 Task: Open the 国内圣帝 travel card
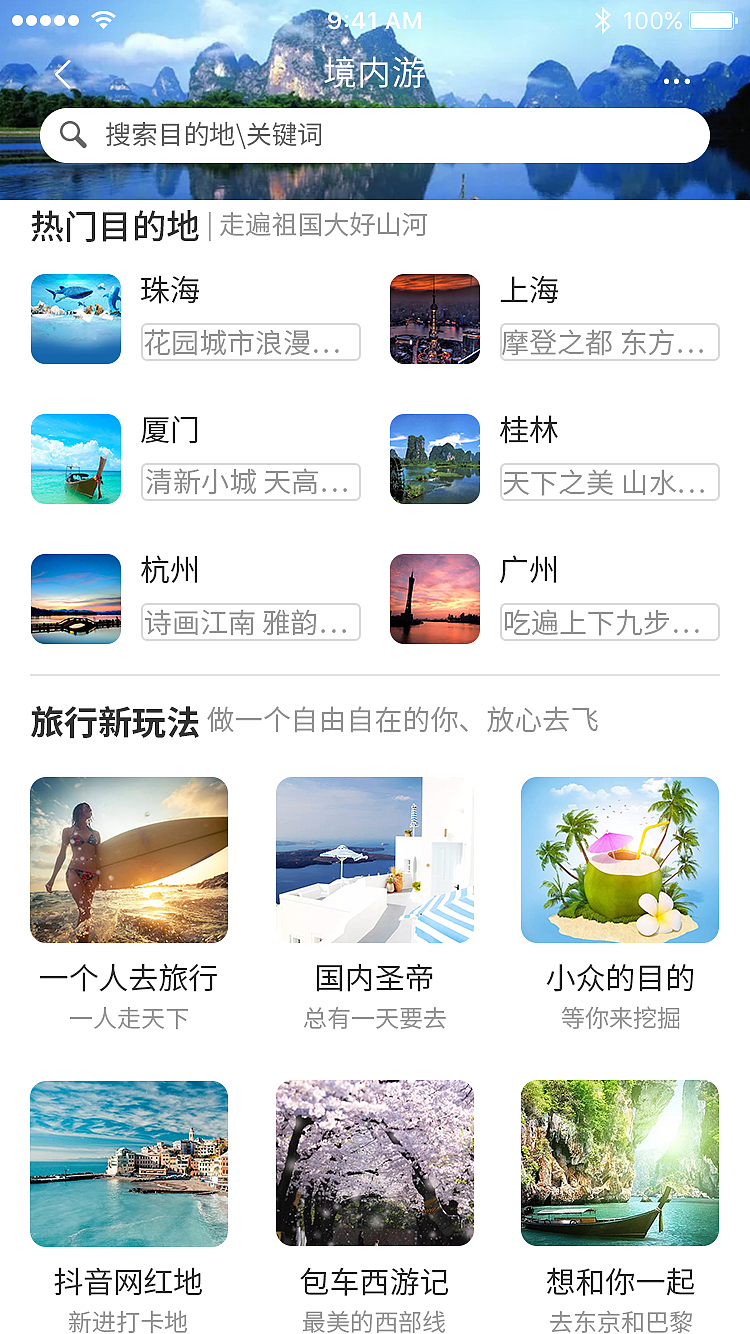pyautogui.click(x=374, y=860)
